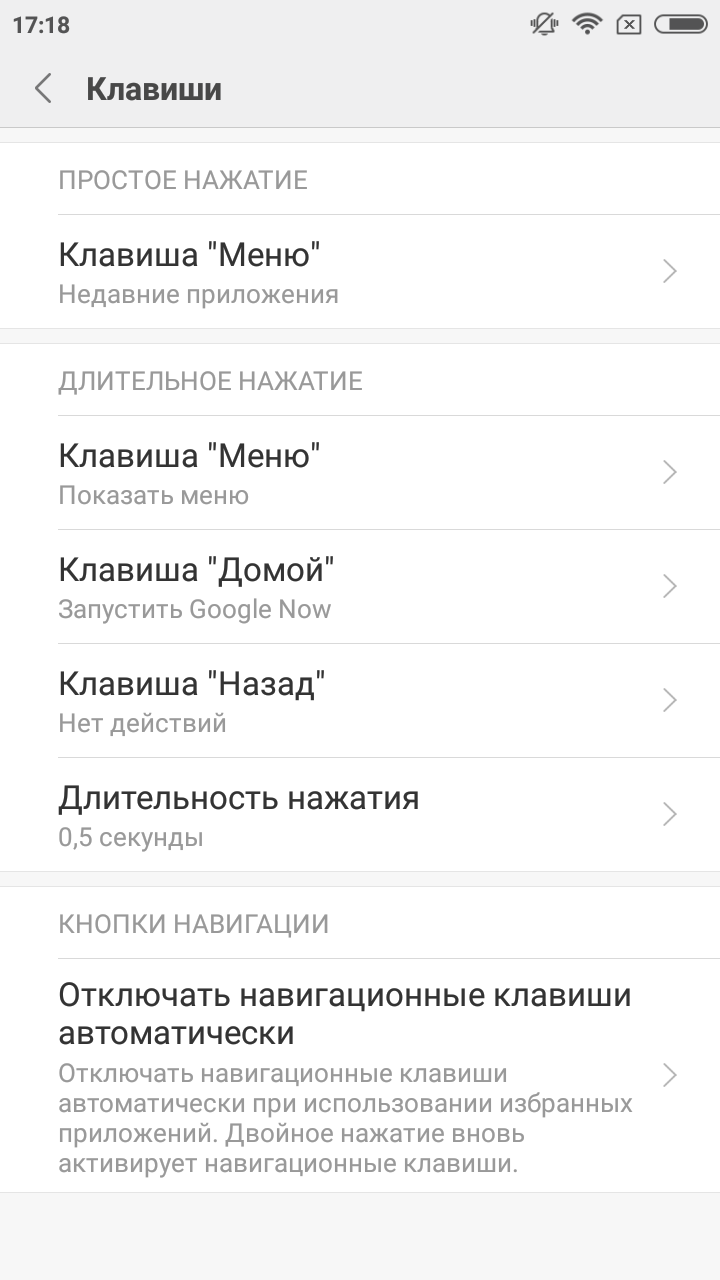Image resolution: width=720 pixels, height=1280 pixels.
Task: Go back from the Клавиши screen
Action: click(43, 89)
